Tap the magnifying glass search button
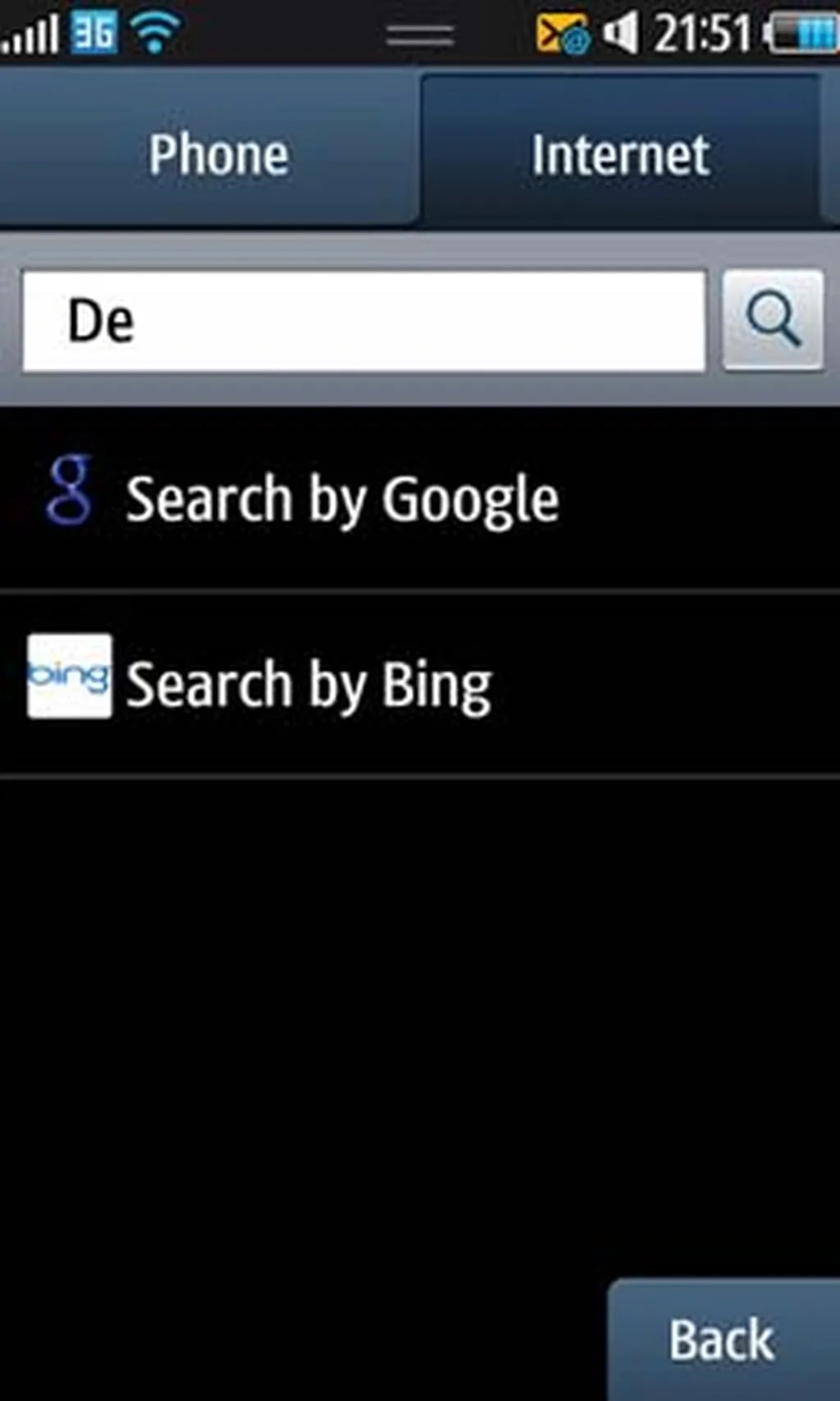 tap(773, 320)
